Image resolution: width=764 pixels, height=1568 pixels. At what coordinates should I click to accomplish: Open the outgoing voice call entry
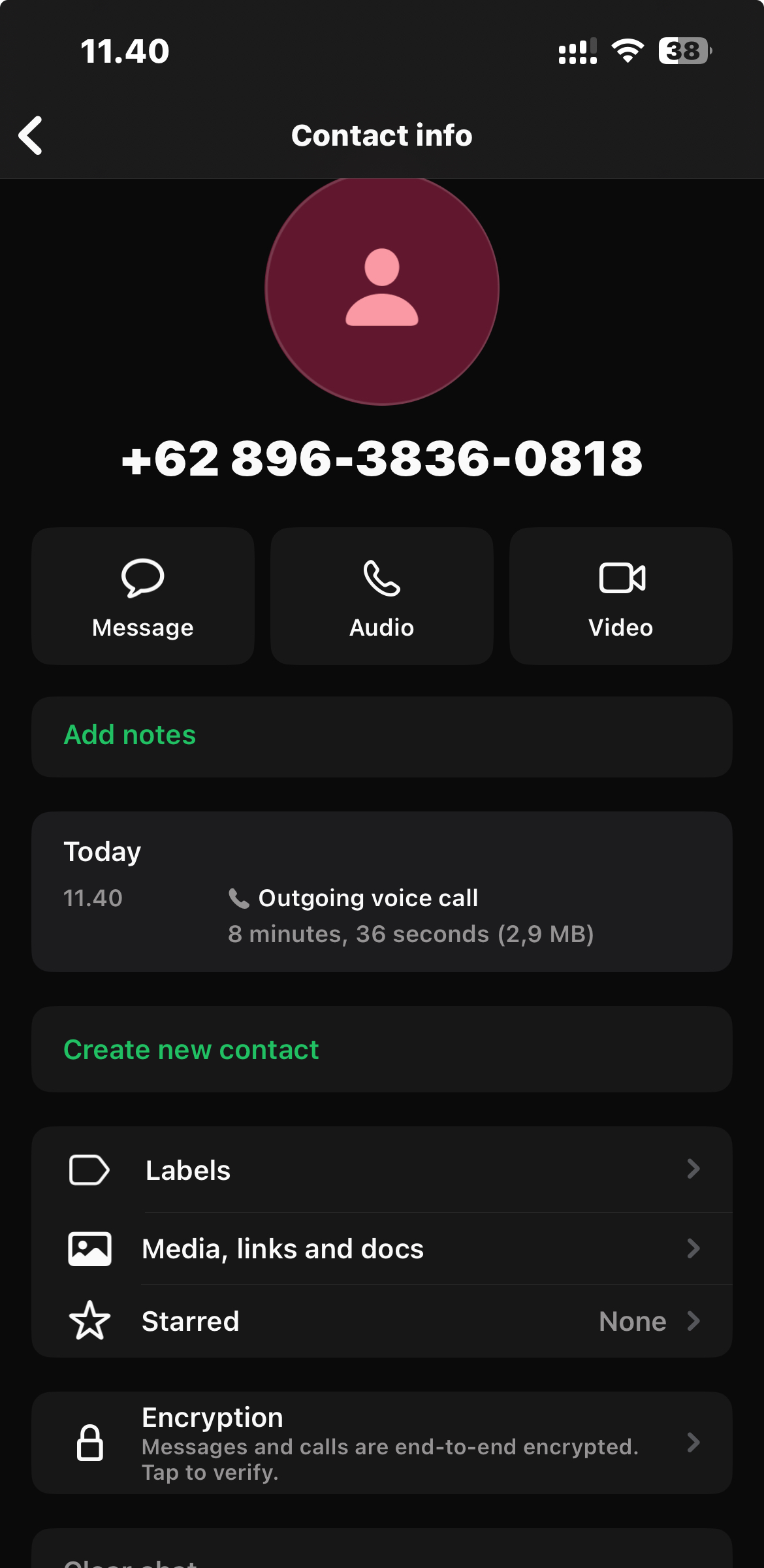pos(382,915)
